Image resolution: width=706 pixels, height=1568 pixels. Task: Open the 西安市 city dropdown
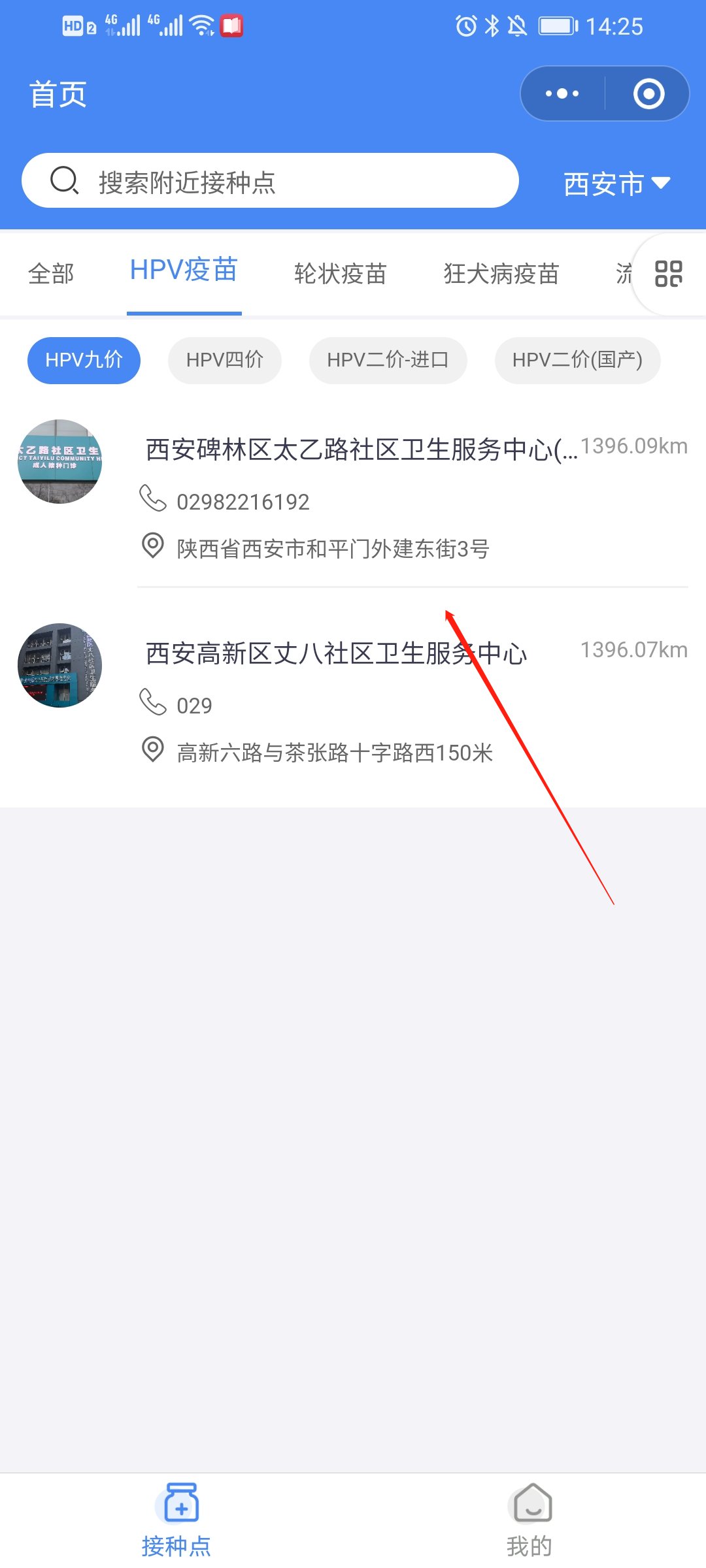pyautogui.click(x=616, y=184)
